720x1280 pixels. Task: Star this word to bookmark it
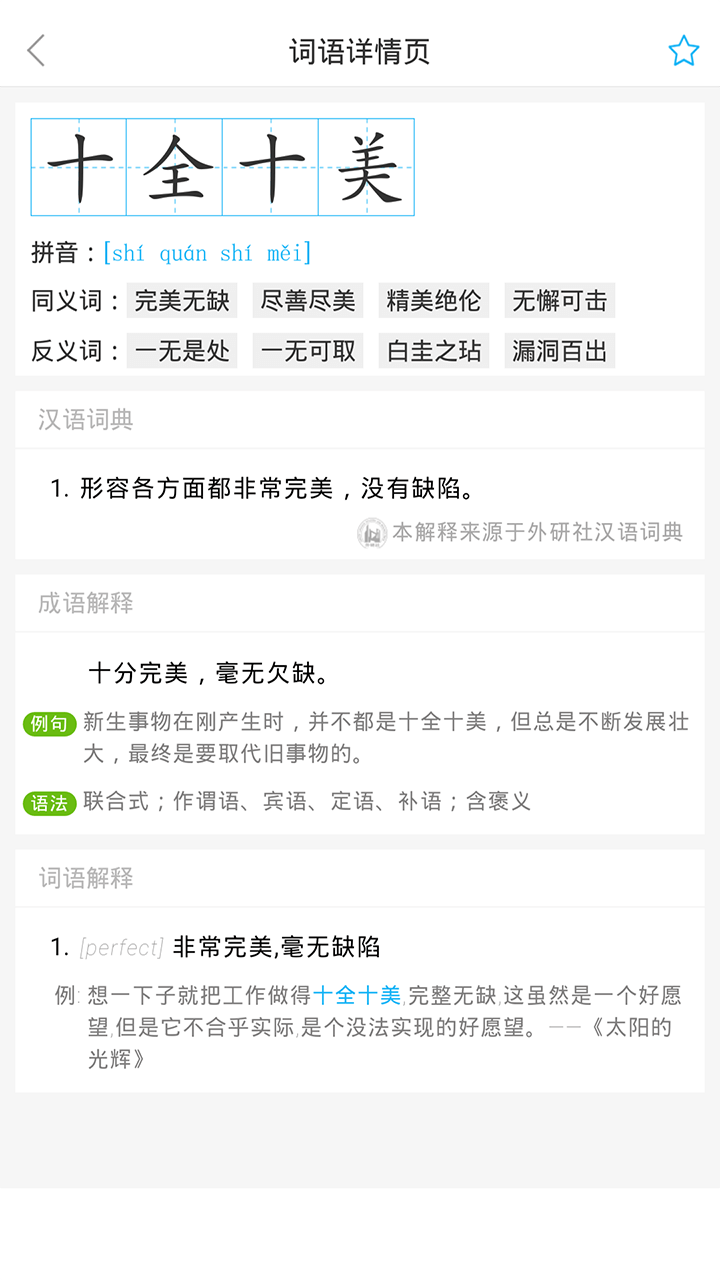[683, 47]
